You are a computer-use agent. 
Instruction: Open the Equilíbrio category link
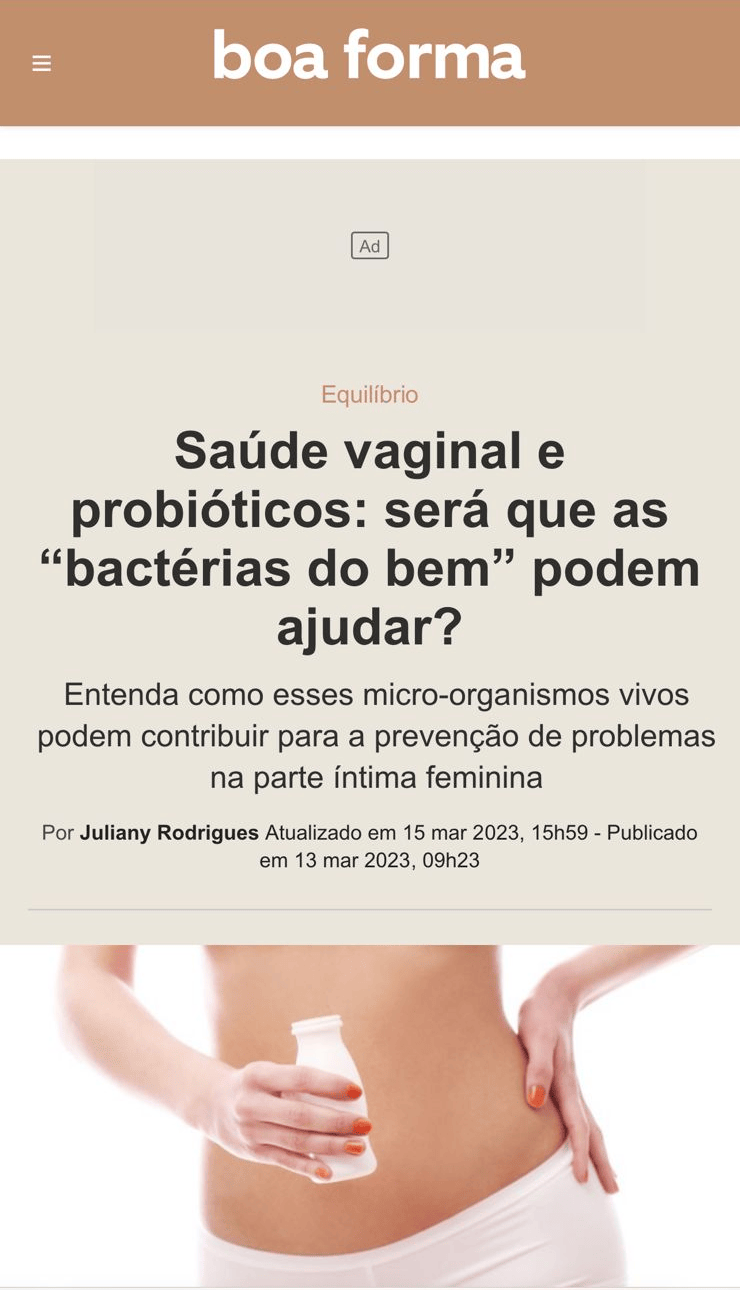pyautogui.click(x=369, y=395)
